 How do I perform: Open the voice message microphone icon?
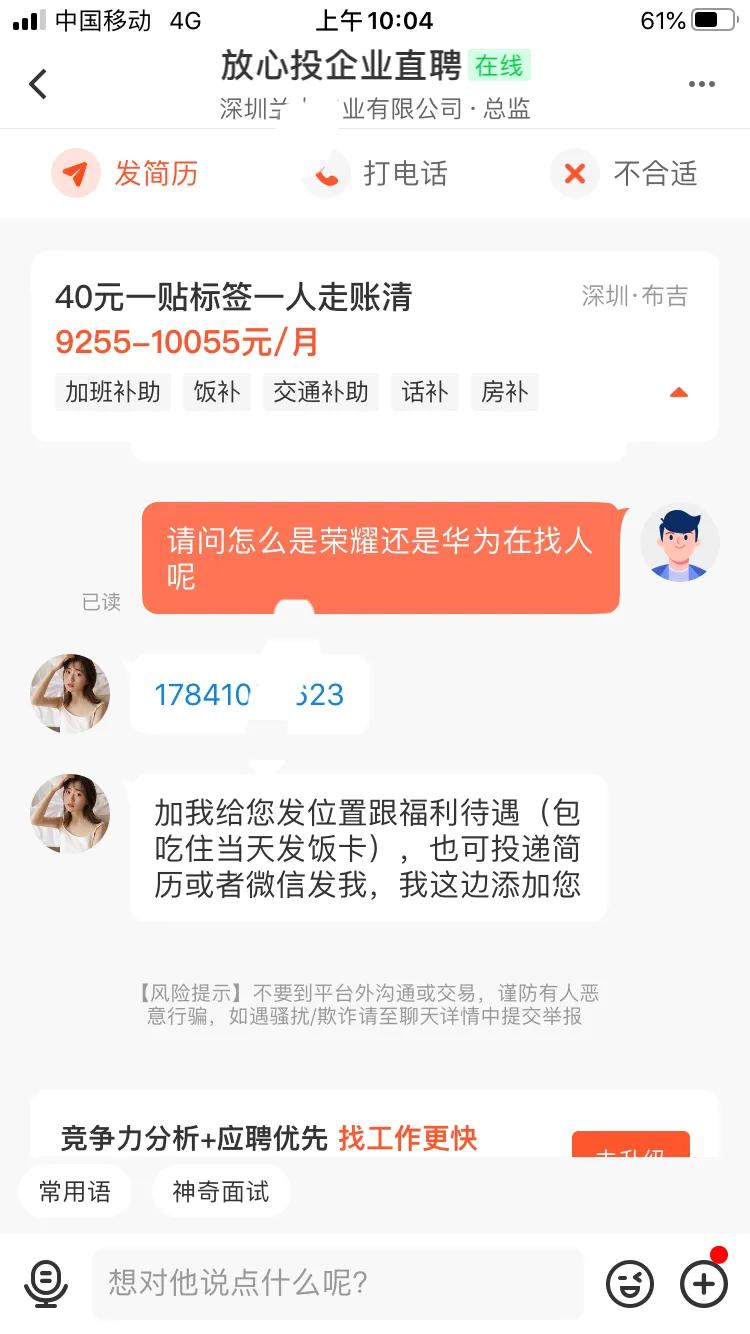click(x=46, y=1283)
